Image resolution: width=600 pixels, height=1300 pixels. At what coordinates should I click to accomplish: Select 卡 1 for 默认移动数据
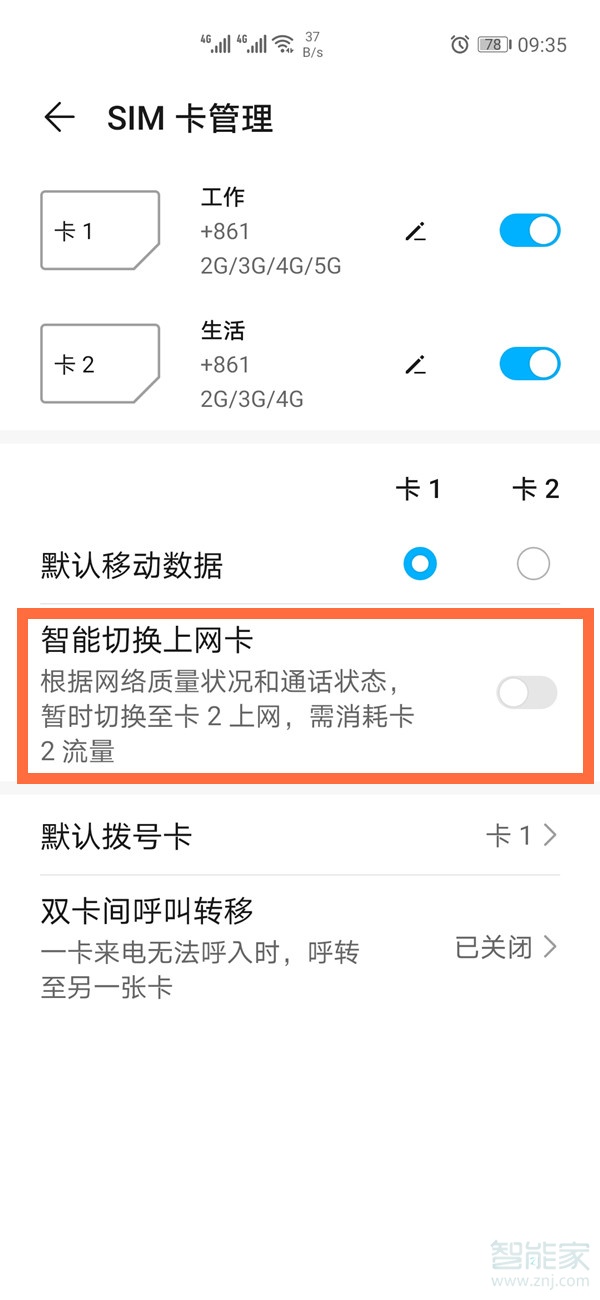click(x=420, y=565)
